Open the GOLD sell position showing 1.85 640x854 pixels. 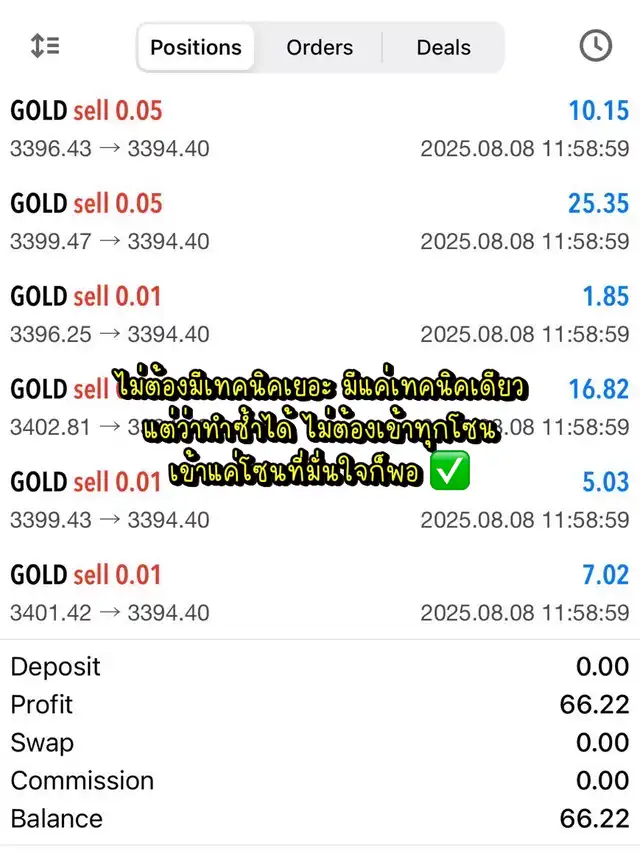tap(320, 315)
